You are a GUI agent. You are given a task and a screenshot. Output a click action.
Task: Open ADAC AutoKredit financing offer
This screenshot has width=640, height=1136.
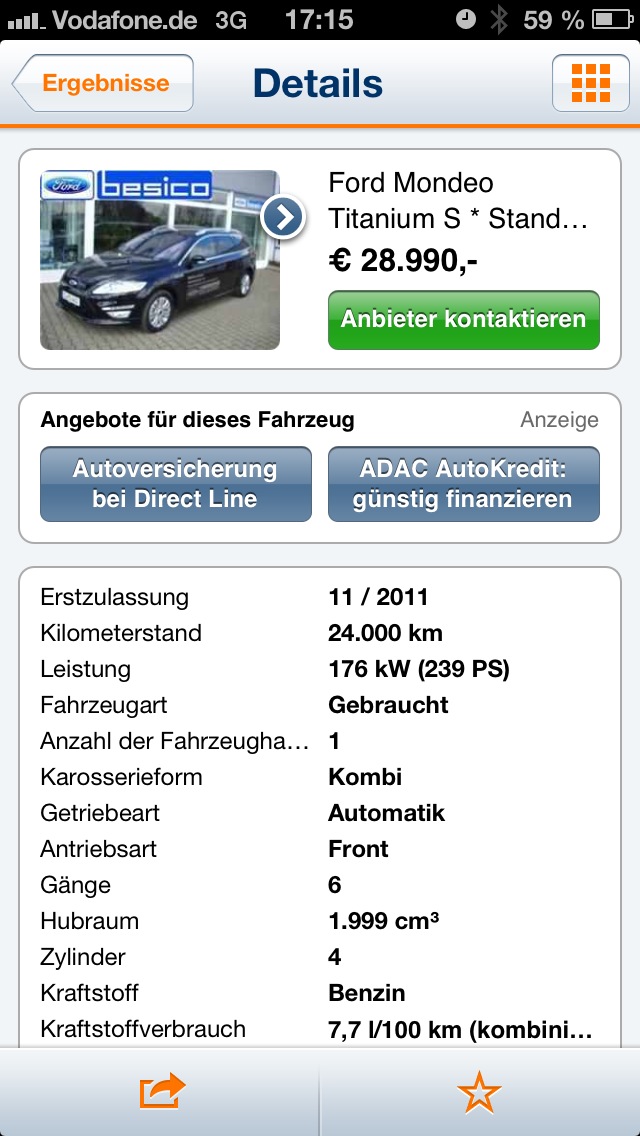[463, 484]
